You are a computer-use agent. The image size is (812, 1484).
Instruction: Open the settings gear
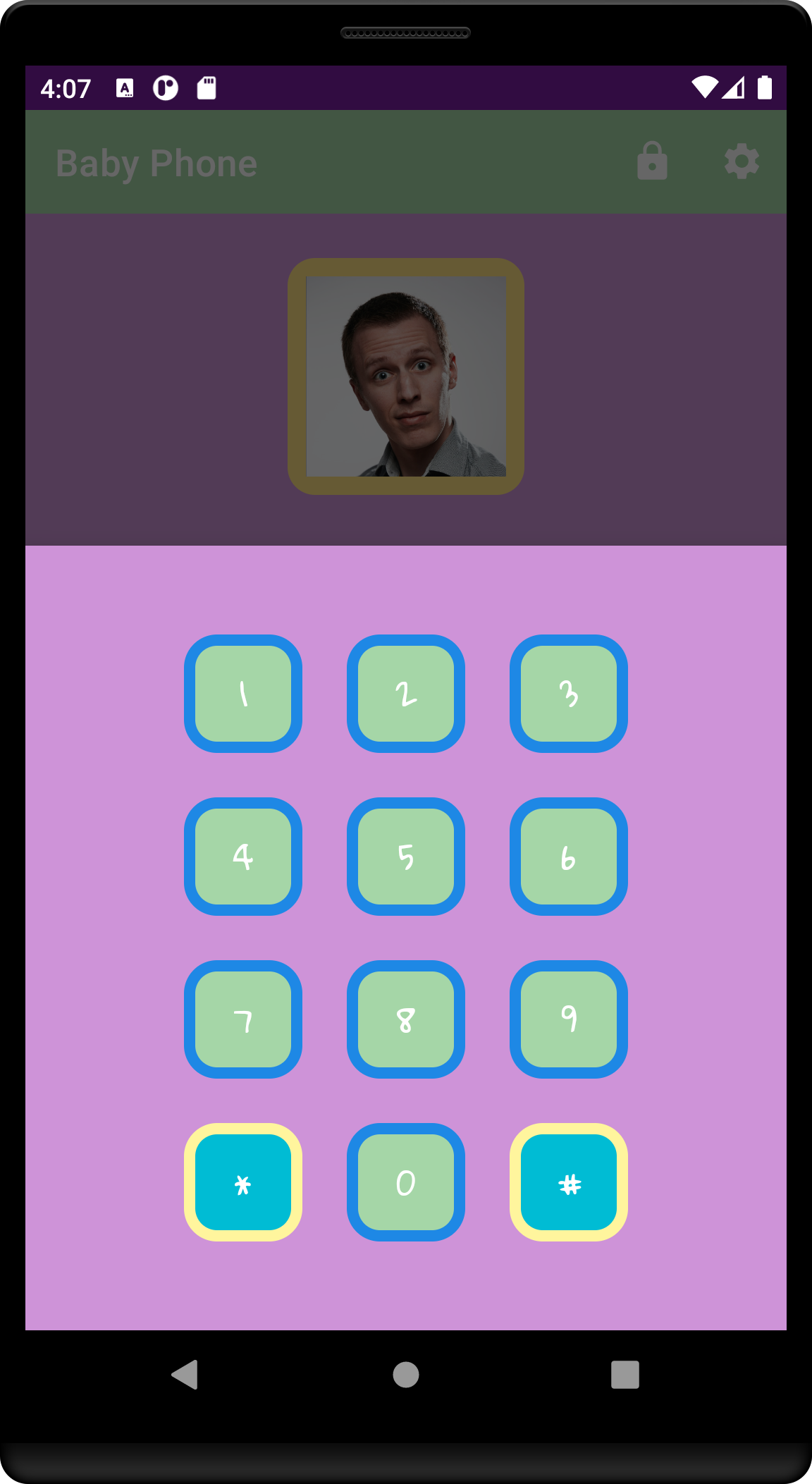(742, 161)
